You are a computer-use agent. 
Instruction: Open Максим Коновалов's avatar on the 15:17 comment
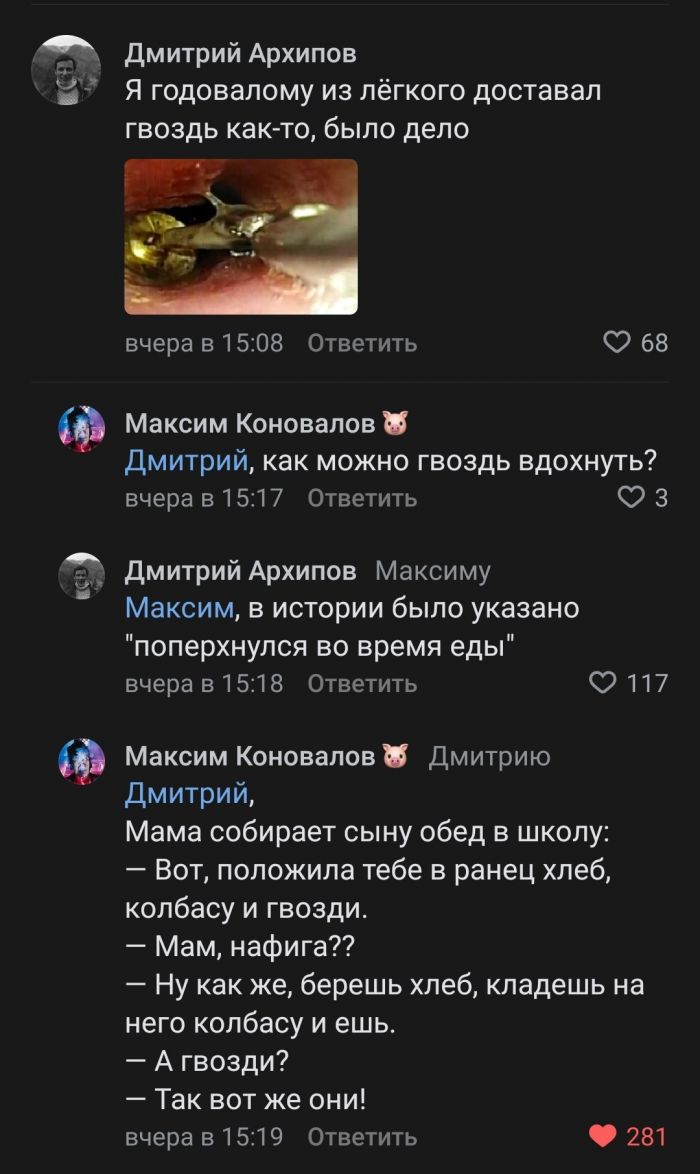pyautogui.click(x=81, y=430)
